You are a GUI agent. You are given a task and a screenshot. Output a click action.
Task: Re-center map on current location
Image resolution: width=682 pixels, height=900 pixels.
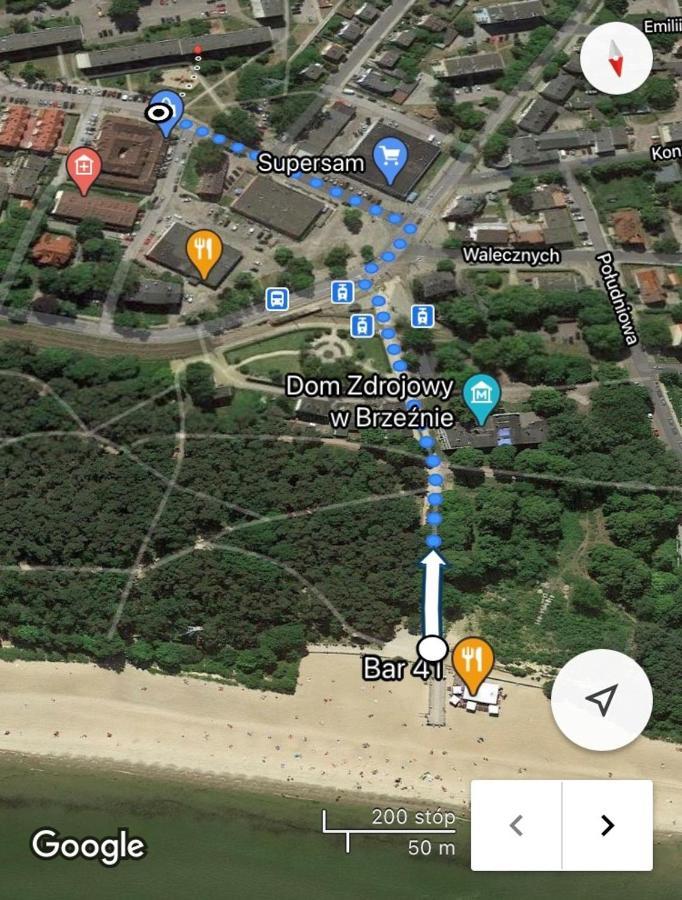pyautogui.click(x=601, y=700)
